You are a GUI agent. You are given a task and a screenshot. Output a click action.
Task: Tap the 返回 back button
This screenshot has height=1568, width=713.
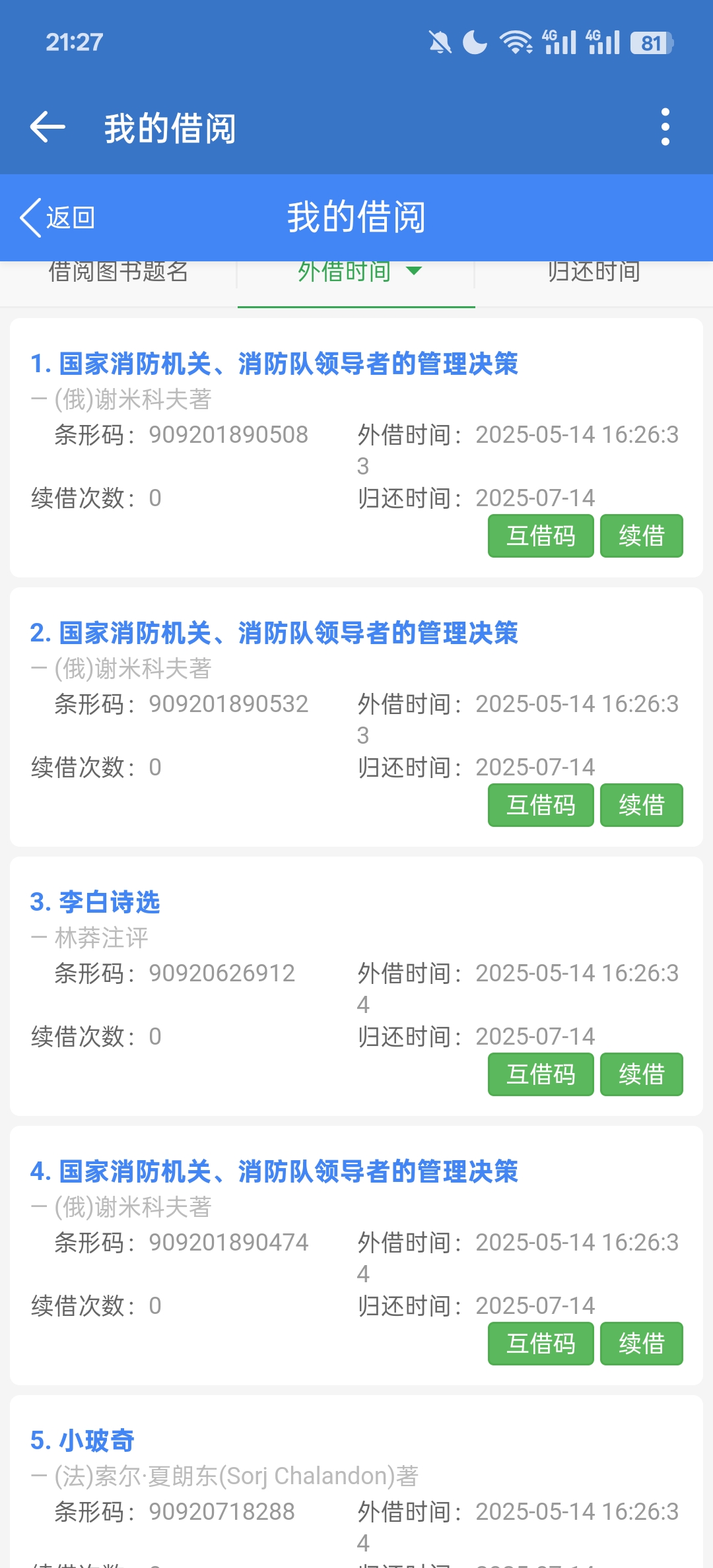tap(58, 217)
